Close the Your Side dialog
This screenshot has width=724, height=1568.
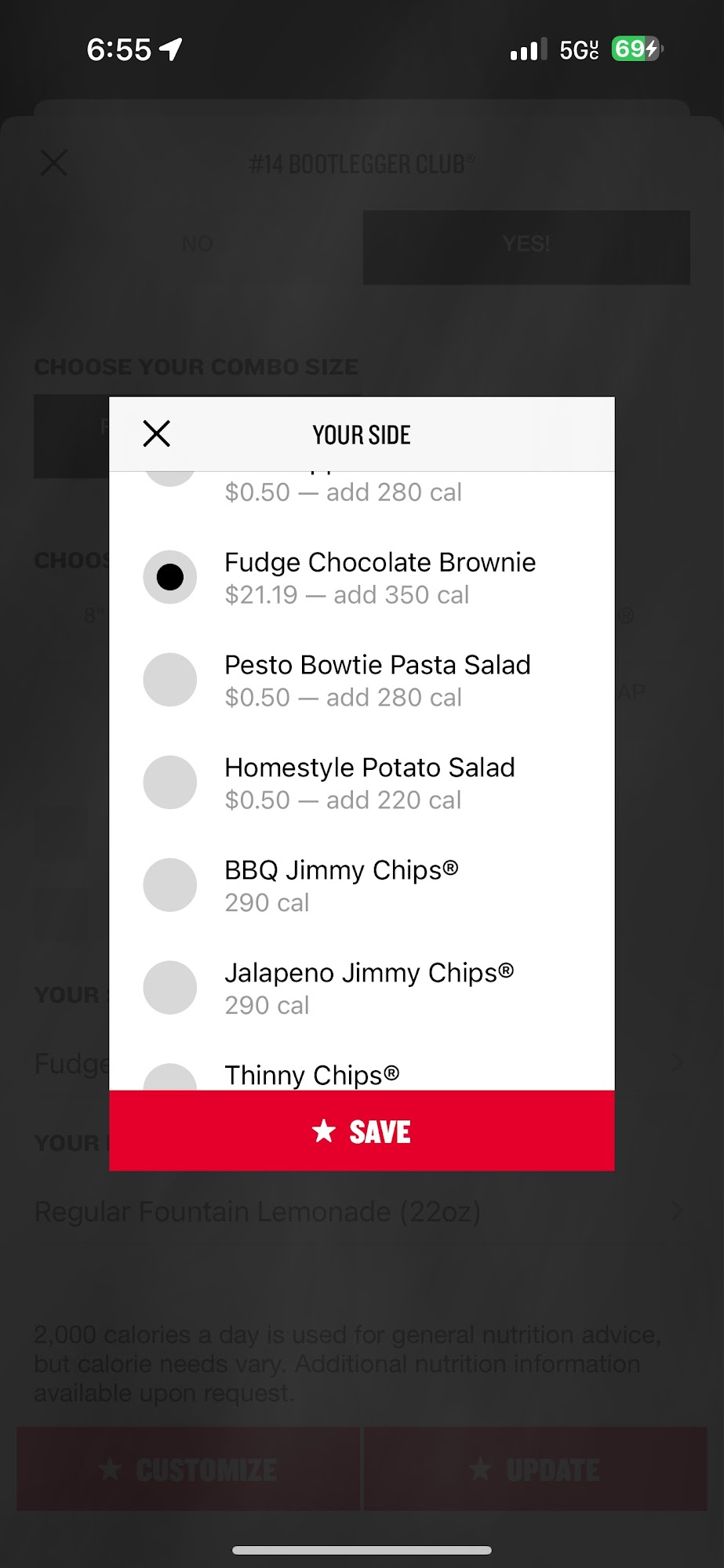(157, 434)
